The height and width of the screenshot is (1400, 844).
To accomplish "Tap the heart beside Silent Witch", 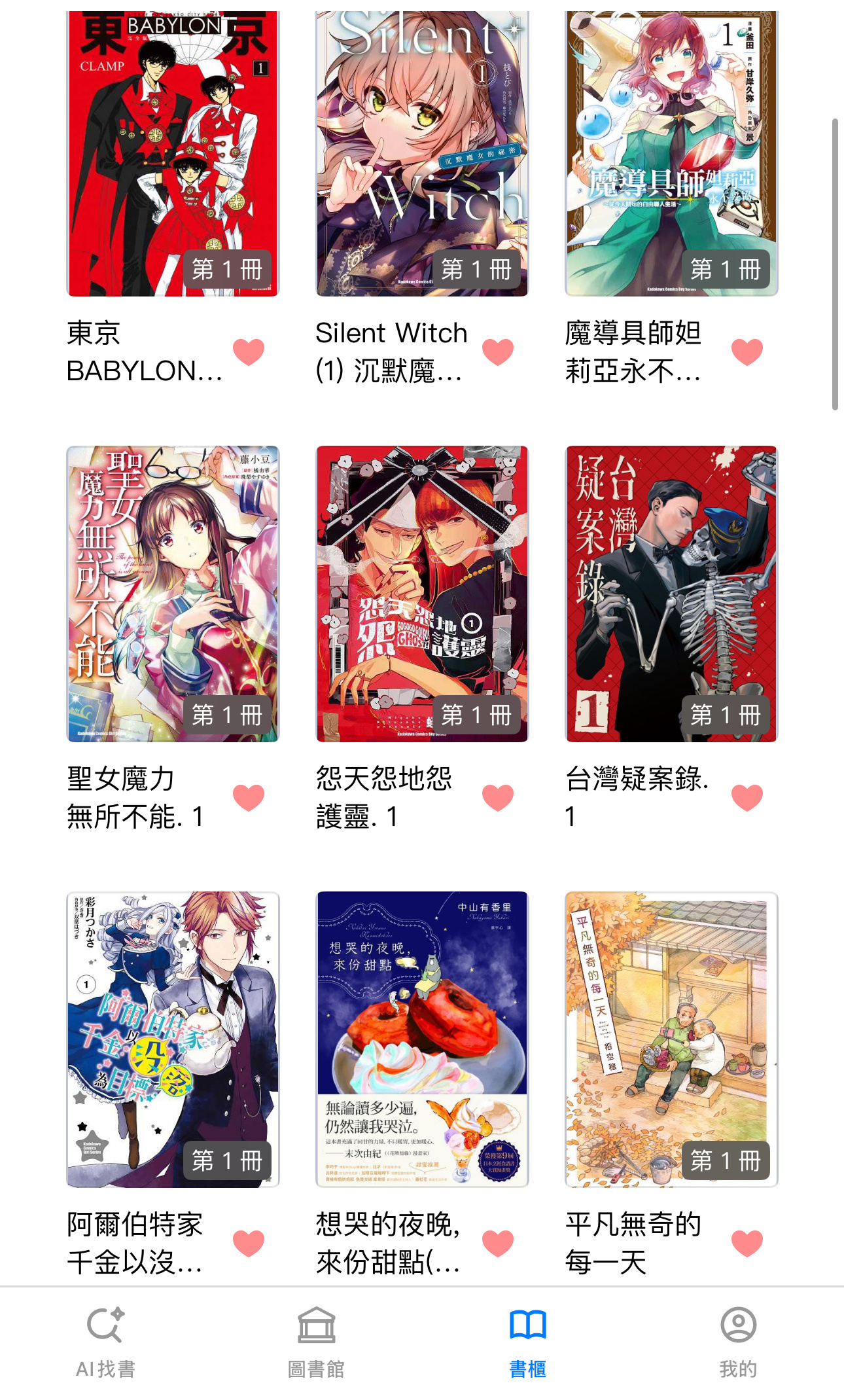I will pyautogui.click(x=498, y=352).
